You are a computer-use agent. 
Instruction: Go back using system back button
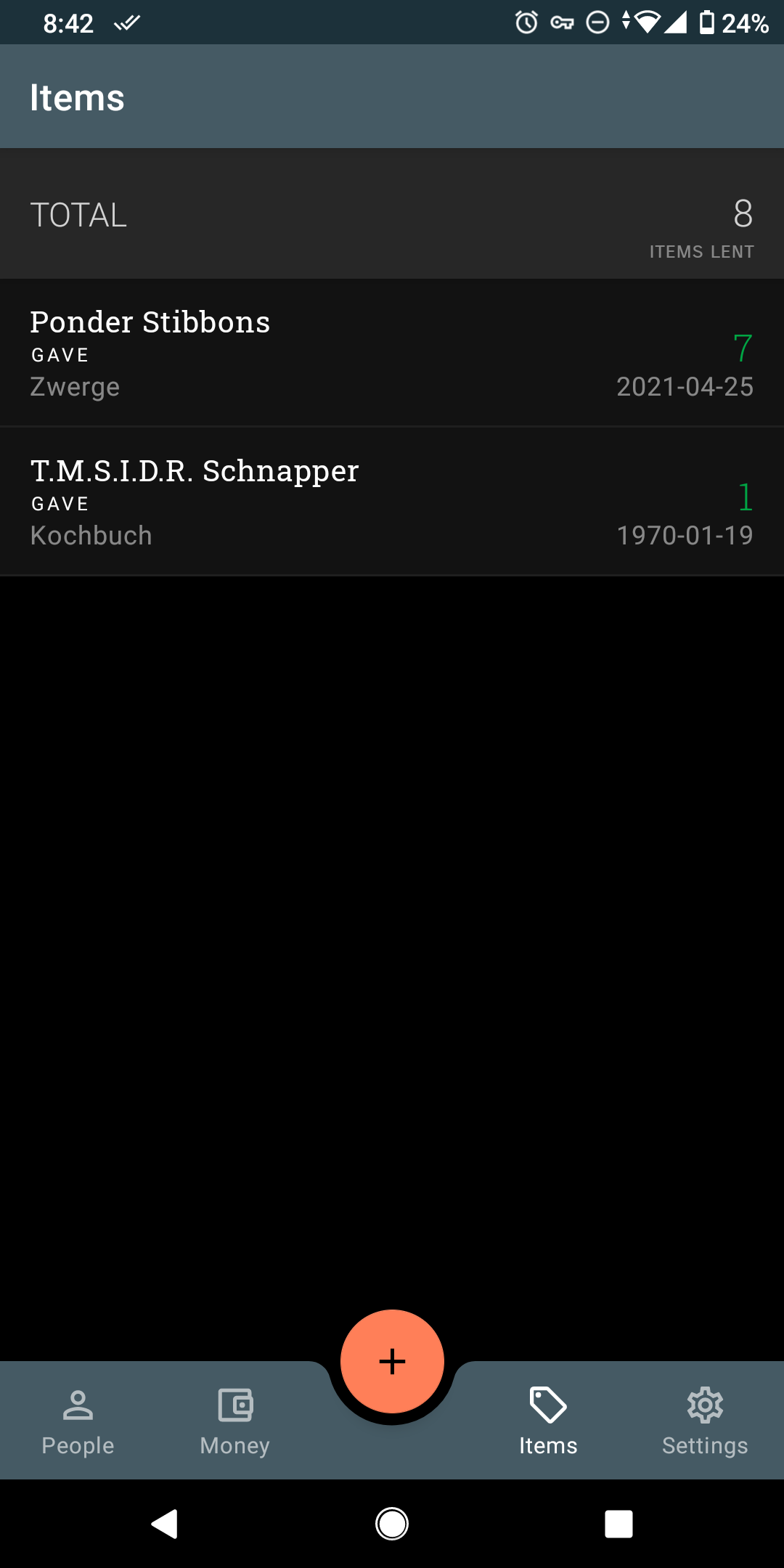tap(165, 1524)
